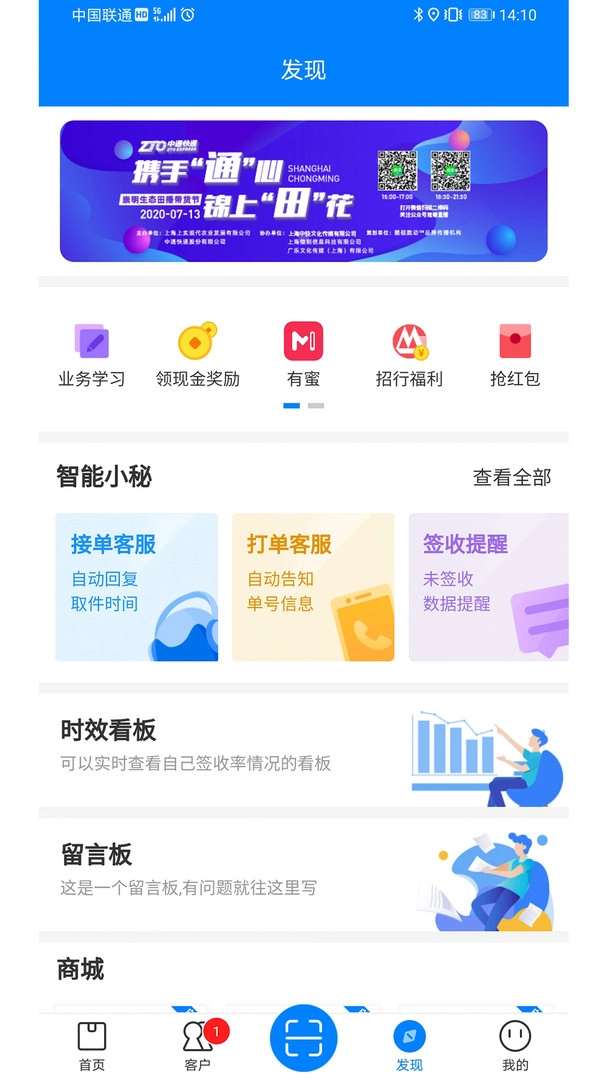The height and width of the screenshot is (1080, 607).
Task: Open 业务学习 shortcut
Action: (x=92, y=354)
